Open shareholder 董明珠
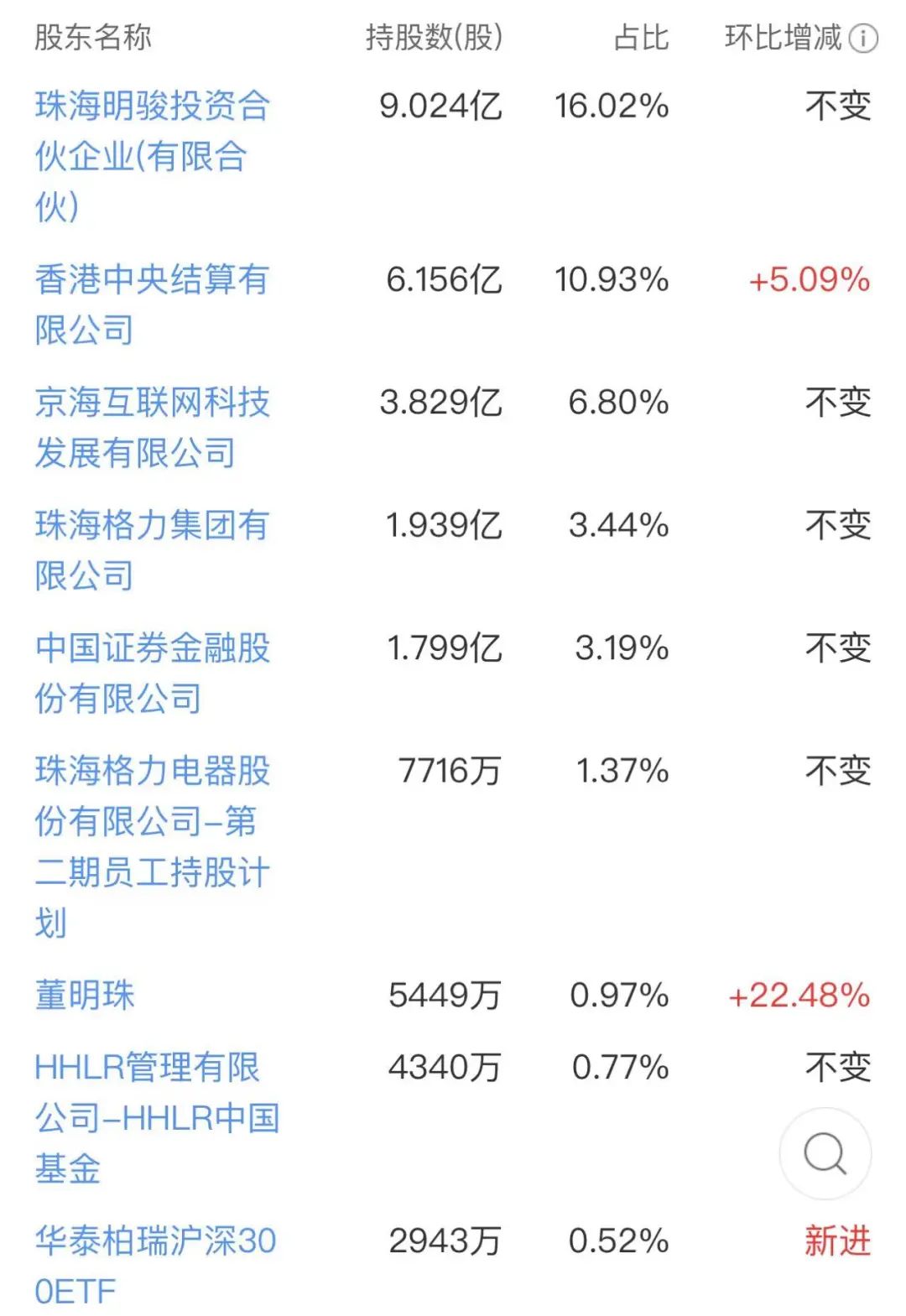The width and height of the screenshot is (906, 1316). (x=85, y=995)
